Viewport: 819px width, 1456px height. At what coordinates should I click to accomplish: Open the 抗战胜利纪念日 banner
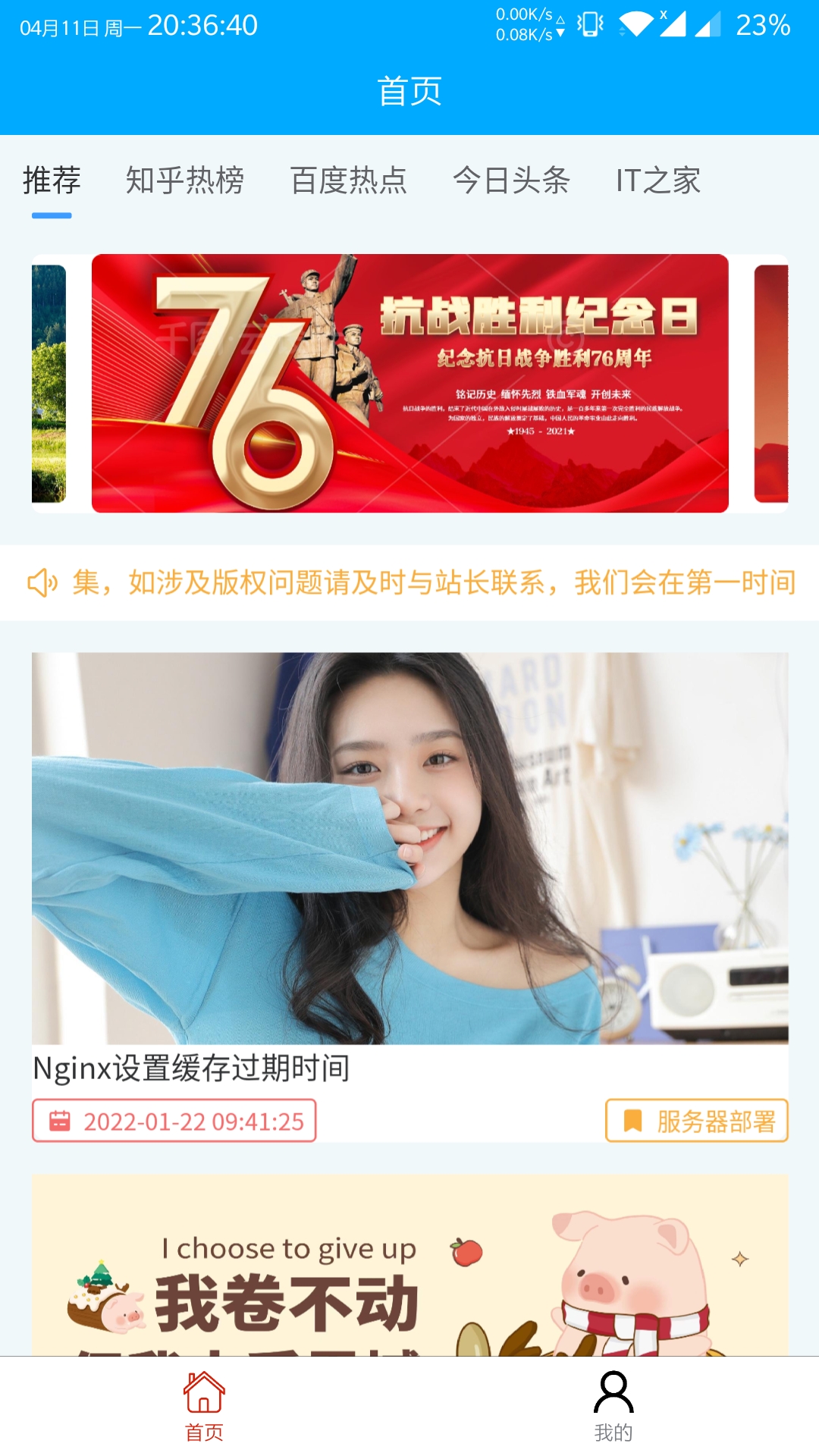[x=409, y=384]
